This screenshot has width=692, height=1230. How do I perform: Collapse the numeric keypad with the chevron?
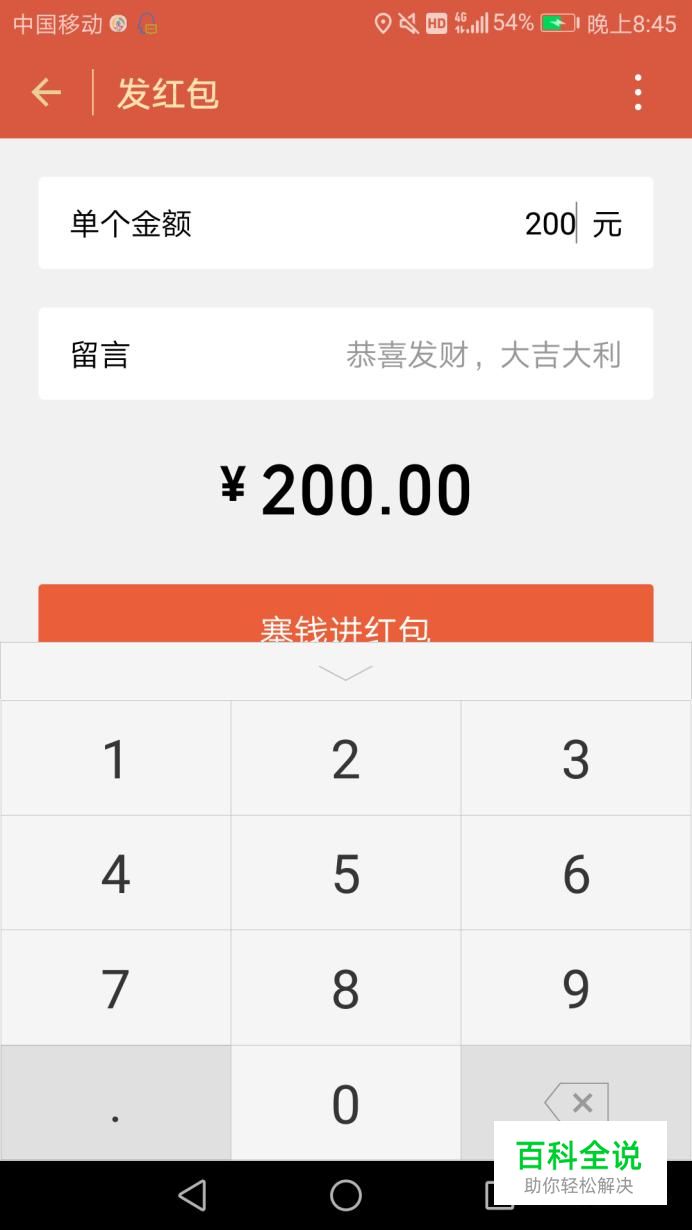(346, 672)
